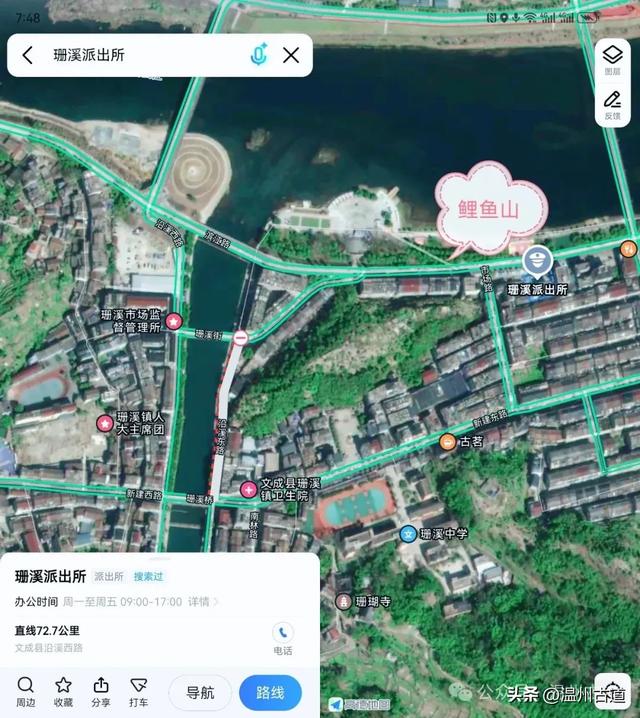640x718 pixels.
Task: Select the 古茗 shop map marker
Action: click(447, 441)
